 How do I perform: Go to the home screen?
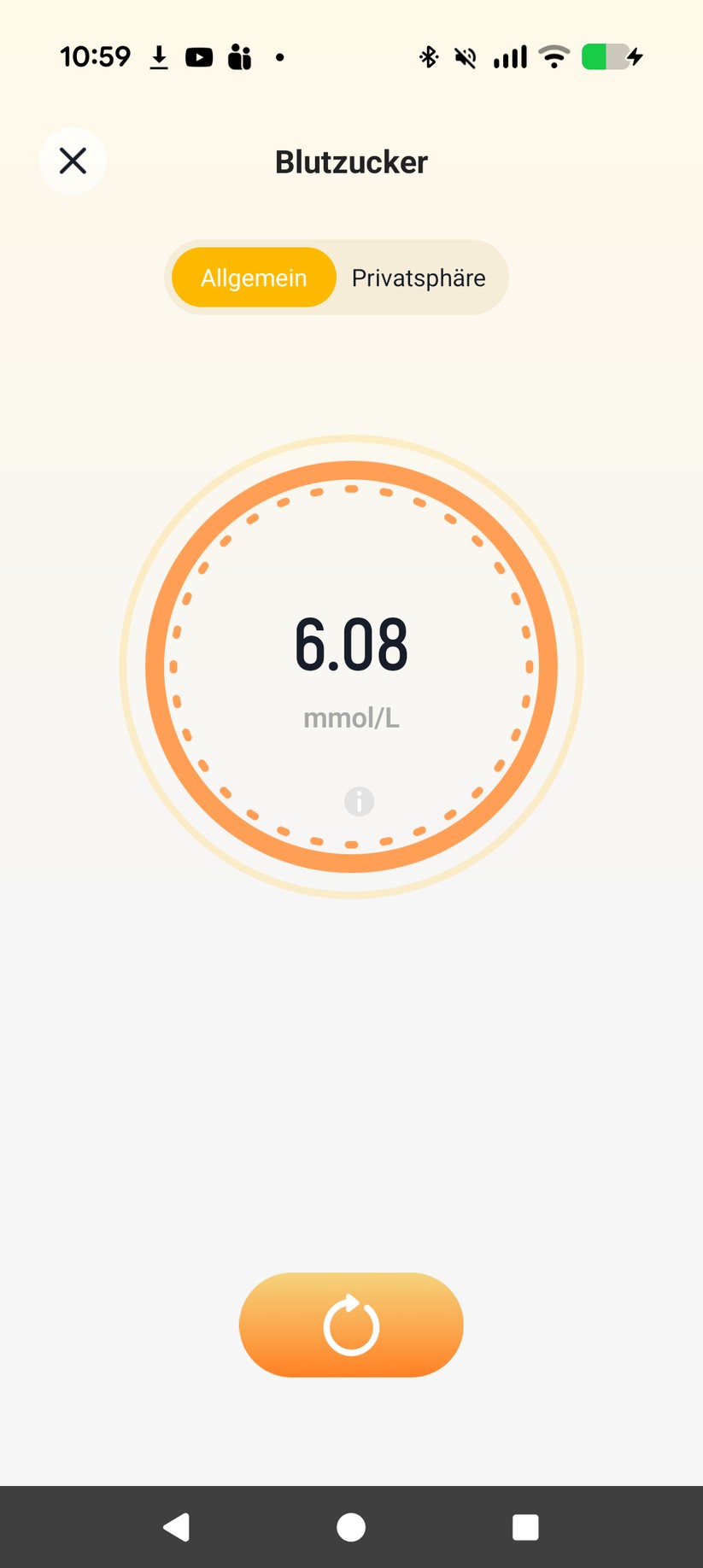pos(351,1526)
